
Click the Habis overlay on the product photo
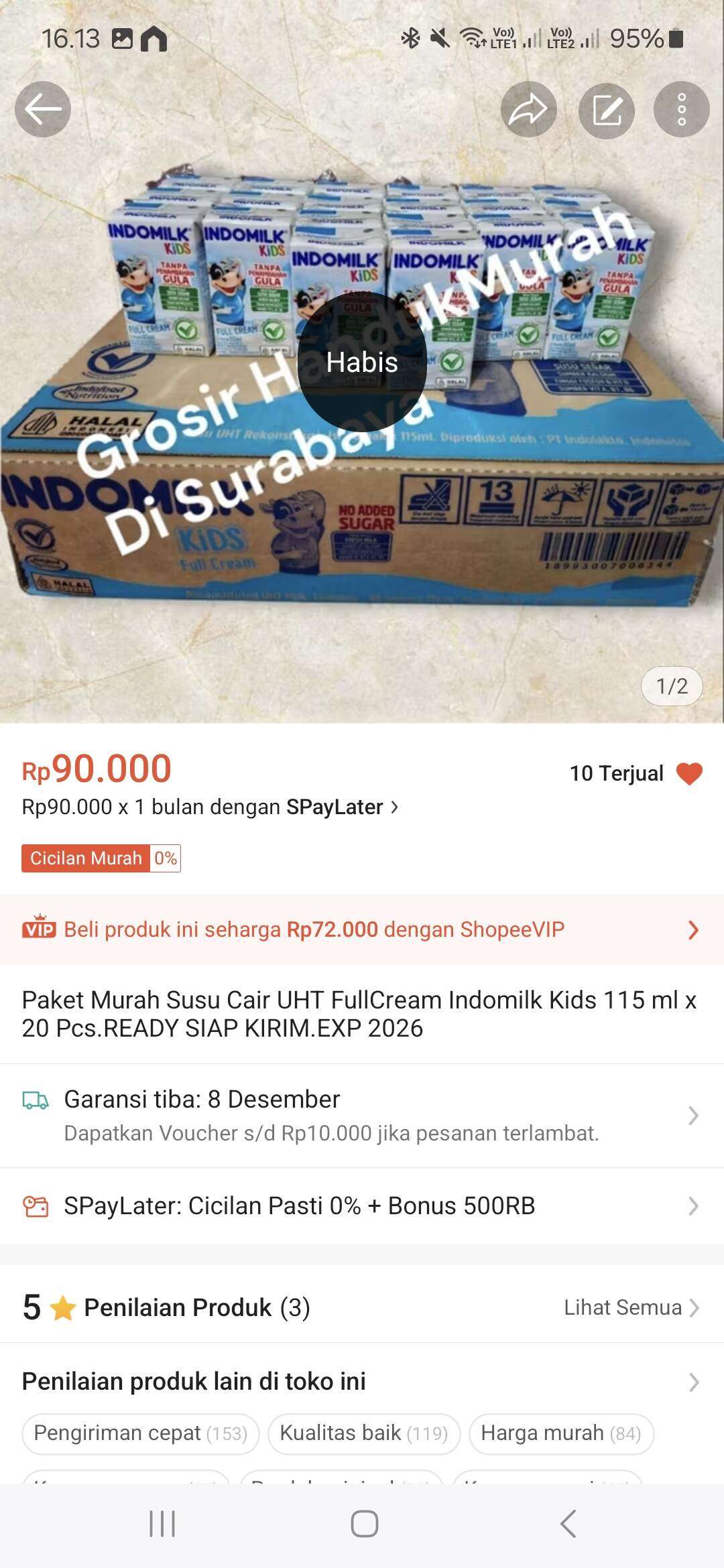pyautogui.click(x=362, y=363)
